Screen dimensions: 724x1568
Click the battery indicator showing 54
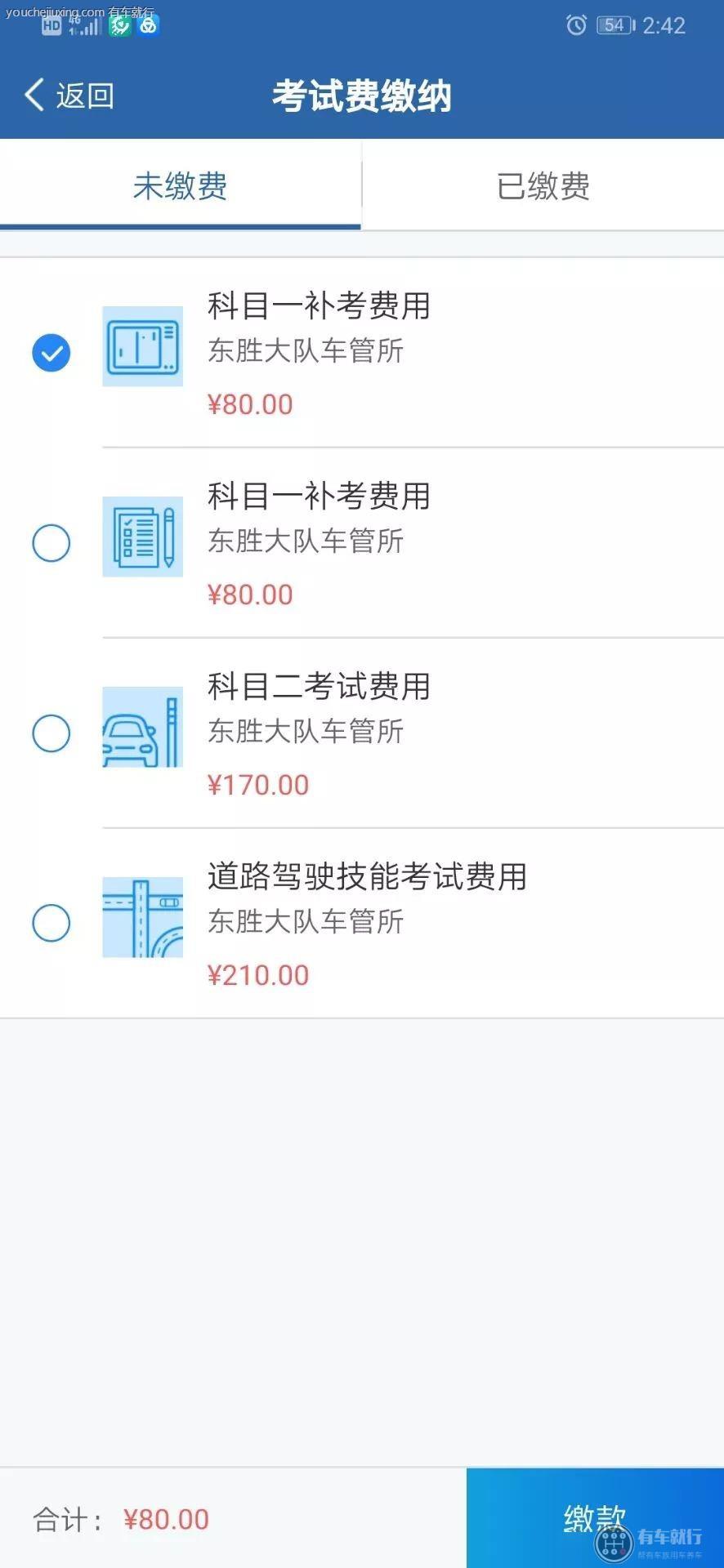613,24
